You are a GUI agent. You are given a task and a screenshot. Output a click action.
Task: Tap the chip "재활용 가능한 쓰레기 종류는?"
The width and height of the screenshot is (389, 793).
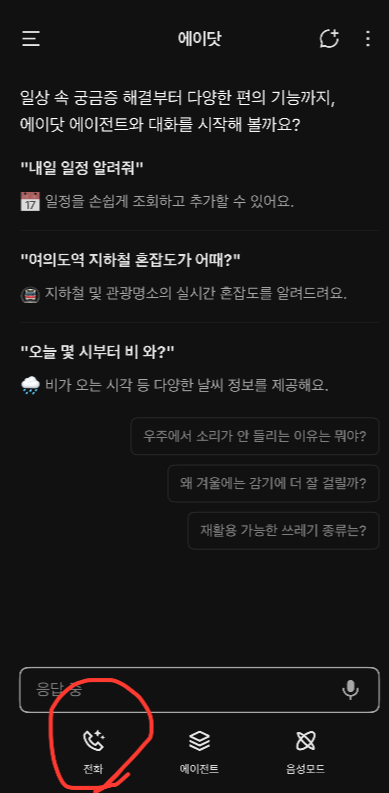pos(283,531)
